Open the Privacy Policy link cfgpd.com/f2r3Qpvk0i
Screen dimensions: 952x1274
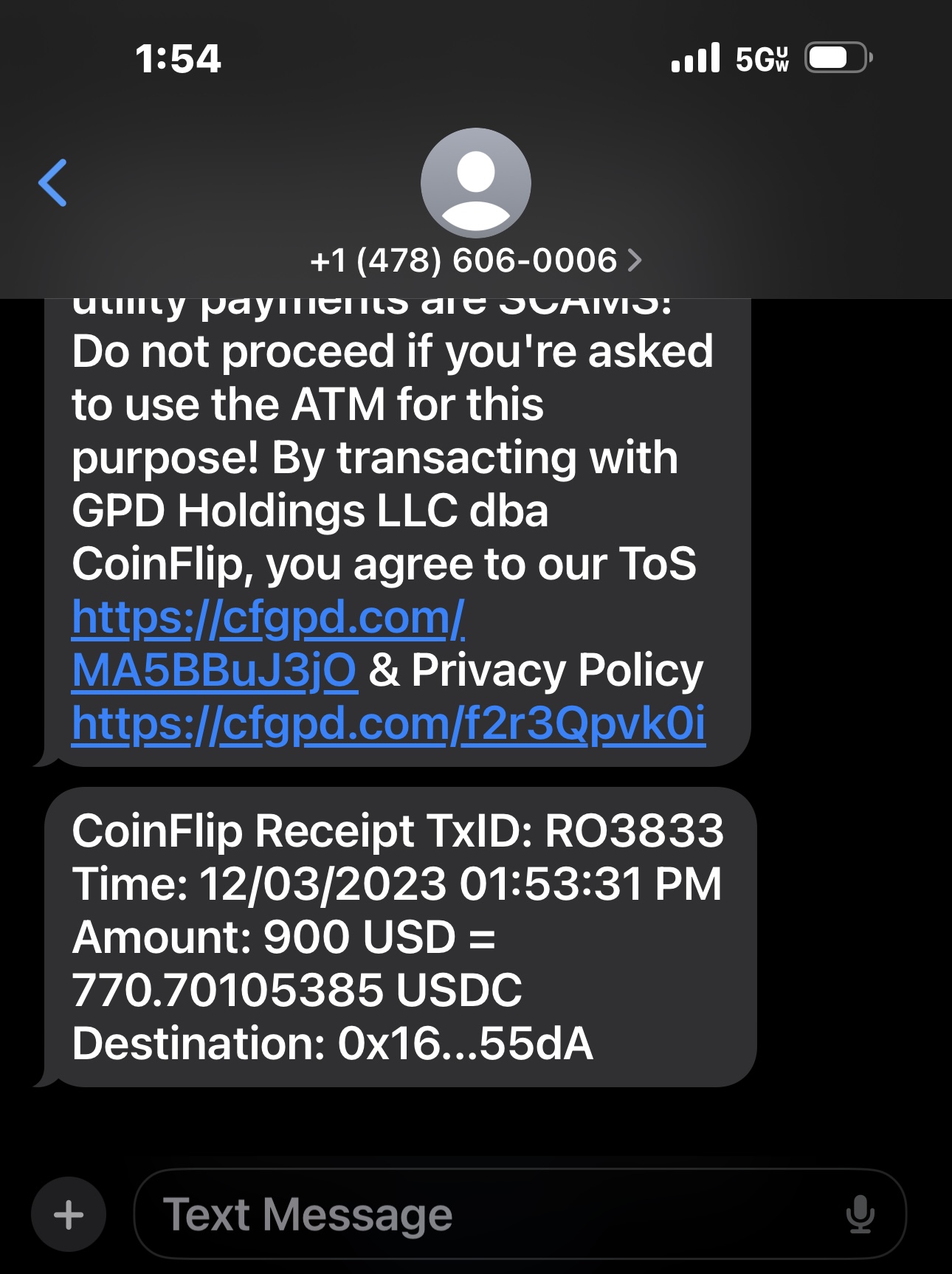click(x=388, y=724)
